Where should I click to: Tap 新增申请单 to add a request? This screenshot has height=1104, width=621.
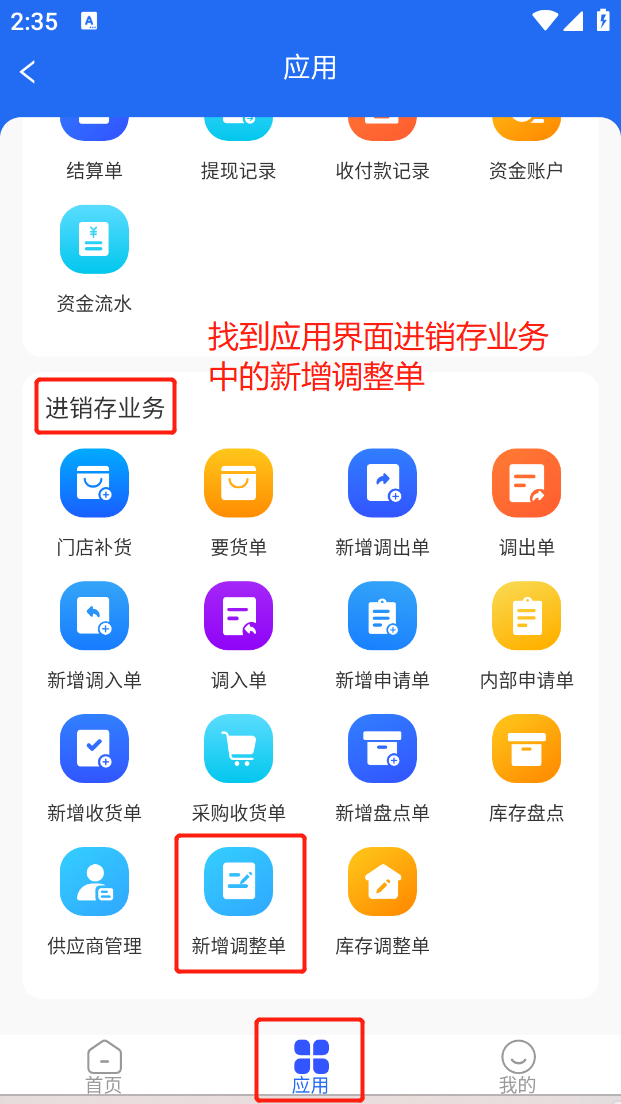click(382, 616)
